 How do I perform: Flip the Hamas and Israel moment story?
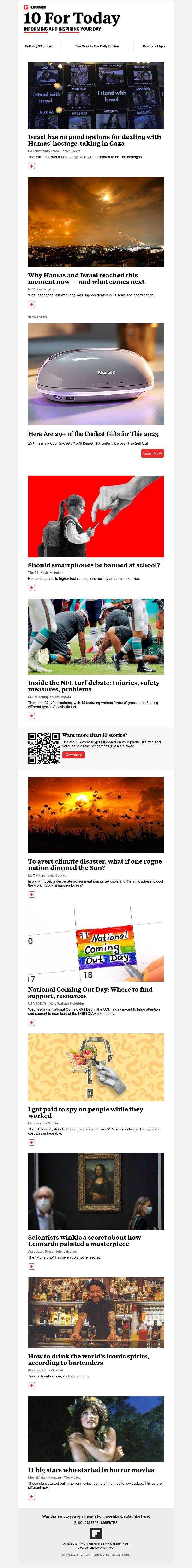pyautogui.click(x=32, y=304)
